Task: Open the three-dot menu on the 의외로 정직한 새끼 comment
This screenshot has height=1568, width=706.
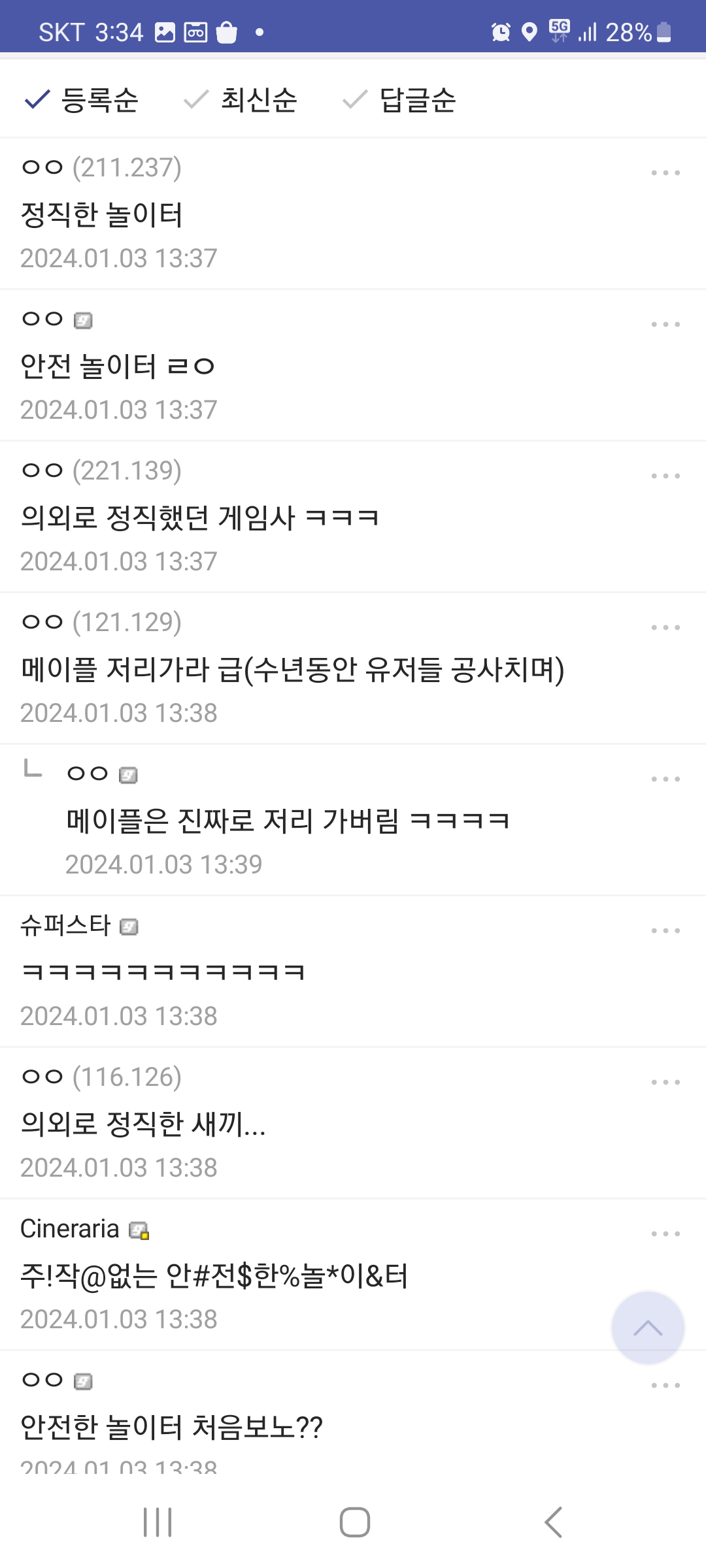Action: [x=665, y=1083]
